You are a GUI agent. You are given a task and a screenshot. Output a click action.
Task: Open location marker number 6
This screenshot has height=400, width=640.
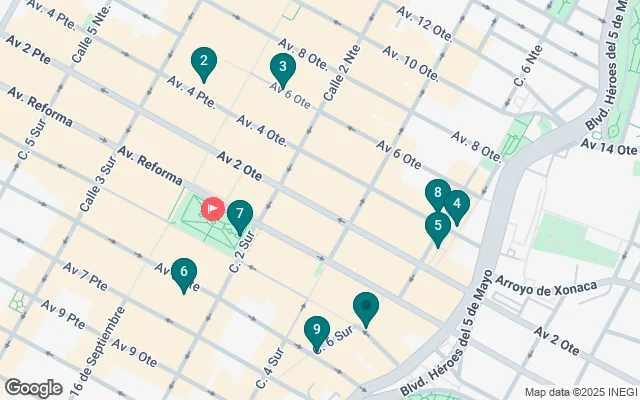(183, 273)
